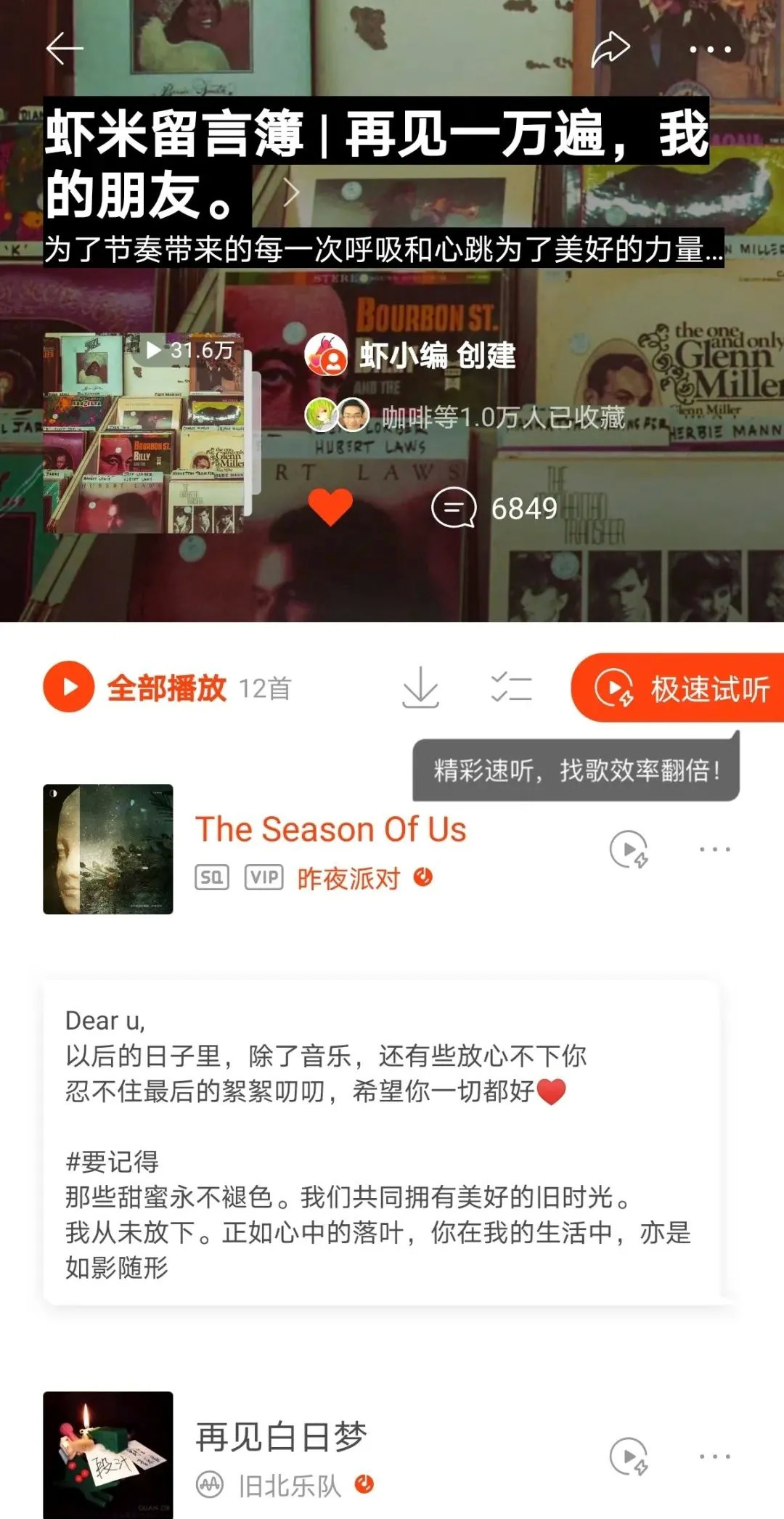Open more options for 再见白日梦
The width and height of the screenshot is (784, 1519).
pos(714,1456)
